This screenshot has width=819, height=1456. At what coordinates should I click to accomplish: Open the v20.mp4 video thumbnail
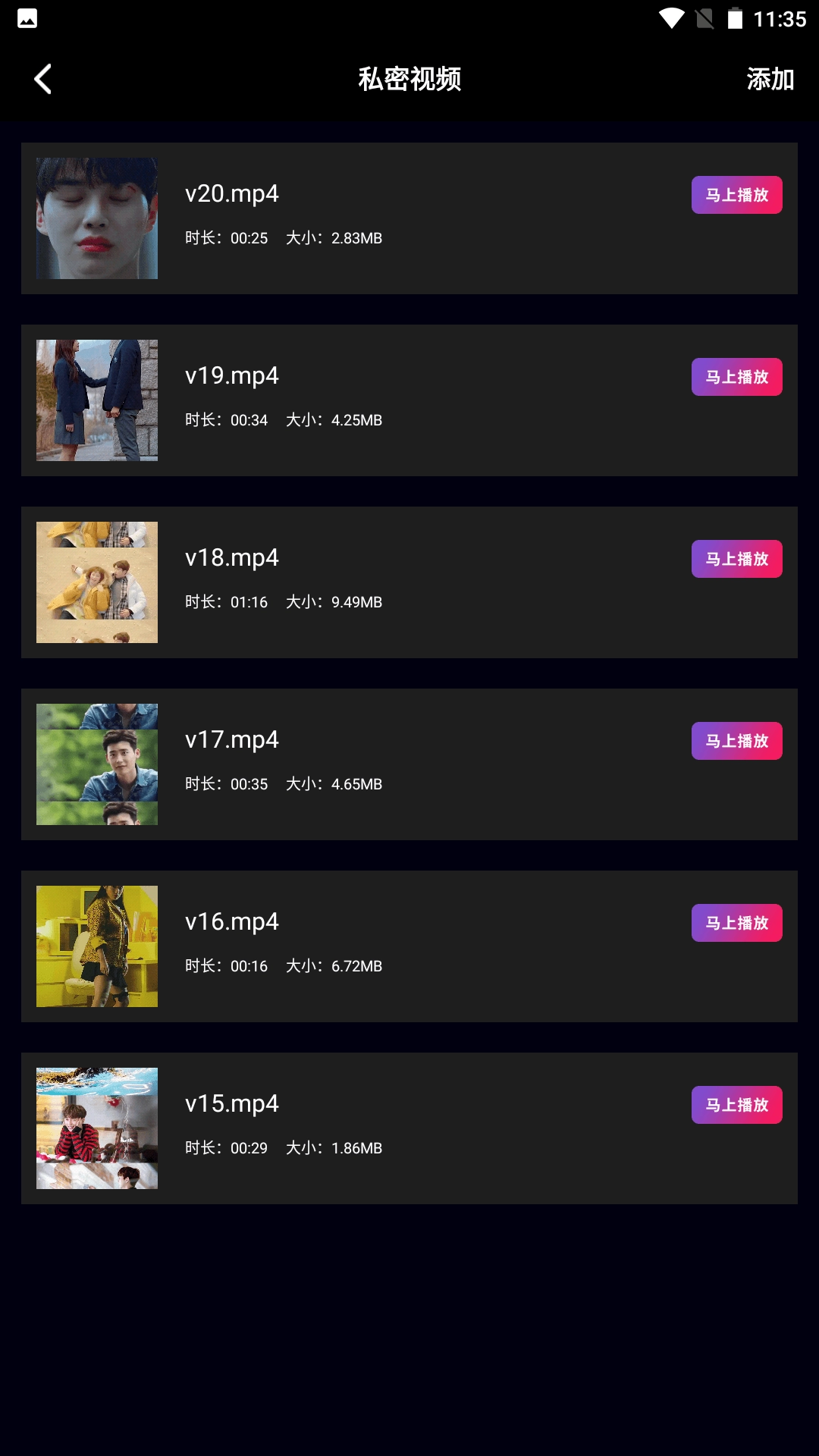[97, 218]
